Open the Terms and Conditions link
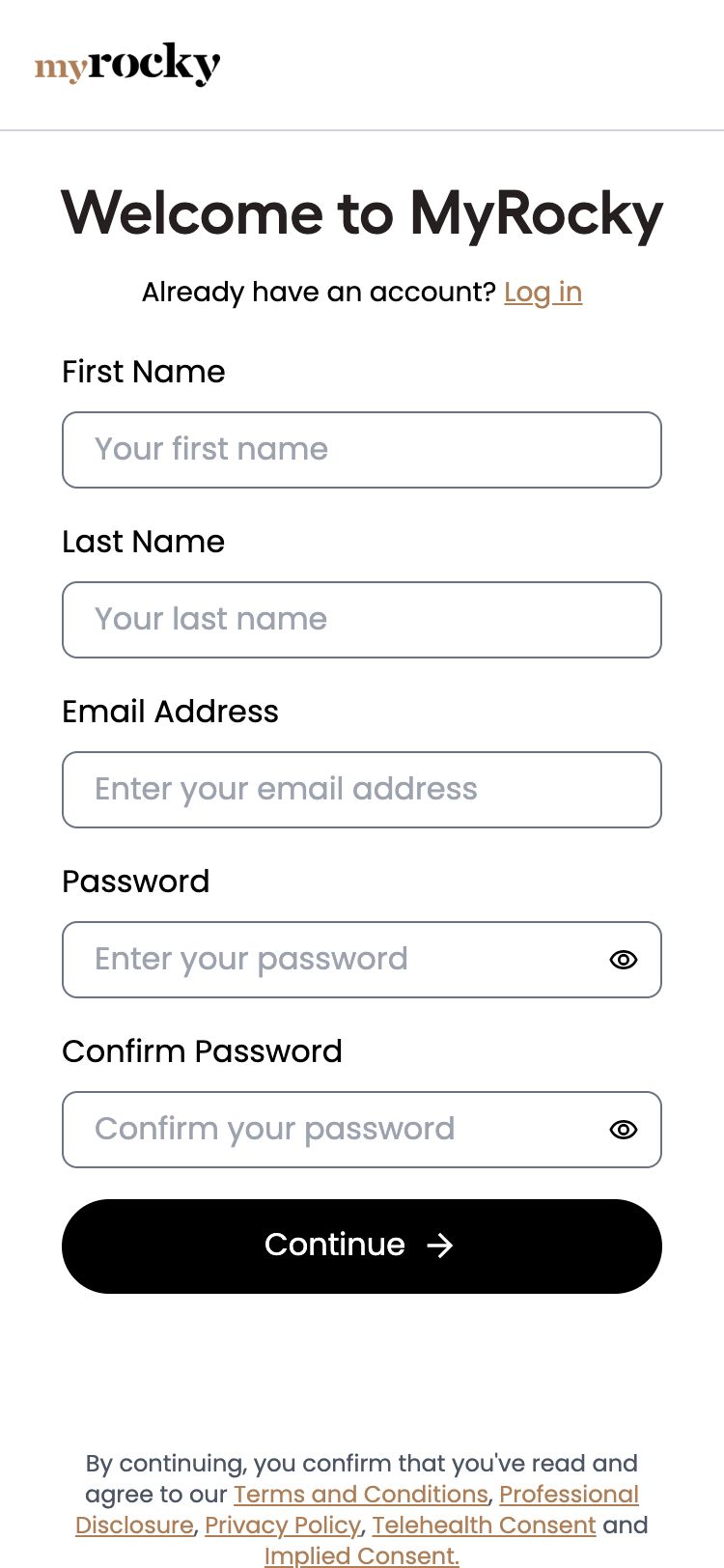This screenshot has width=724, height=1568. 361,1494
